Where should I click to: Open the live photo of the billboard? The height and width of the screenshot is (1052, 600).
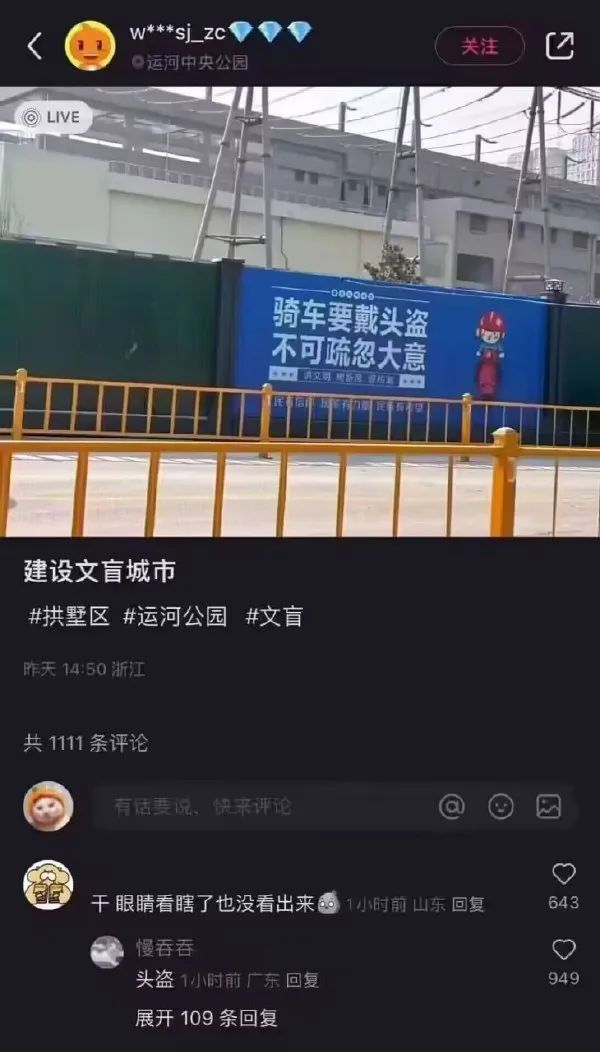click(x=300, y=311)
